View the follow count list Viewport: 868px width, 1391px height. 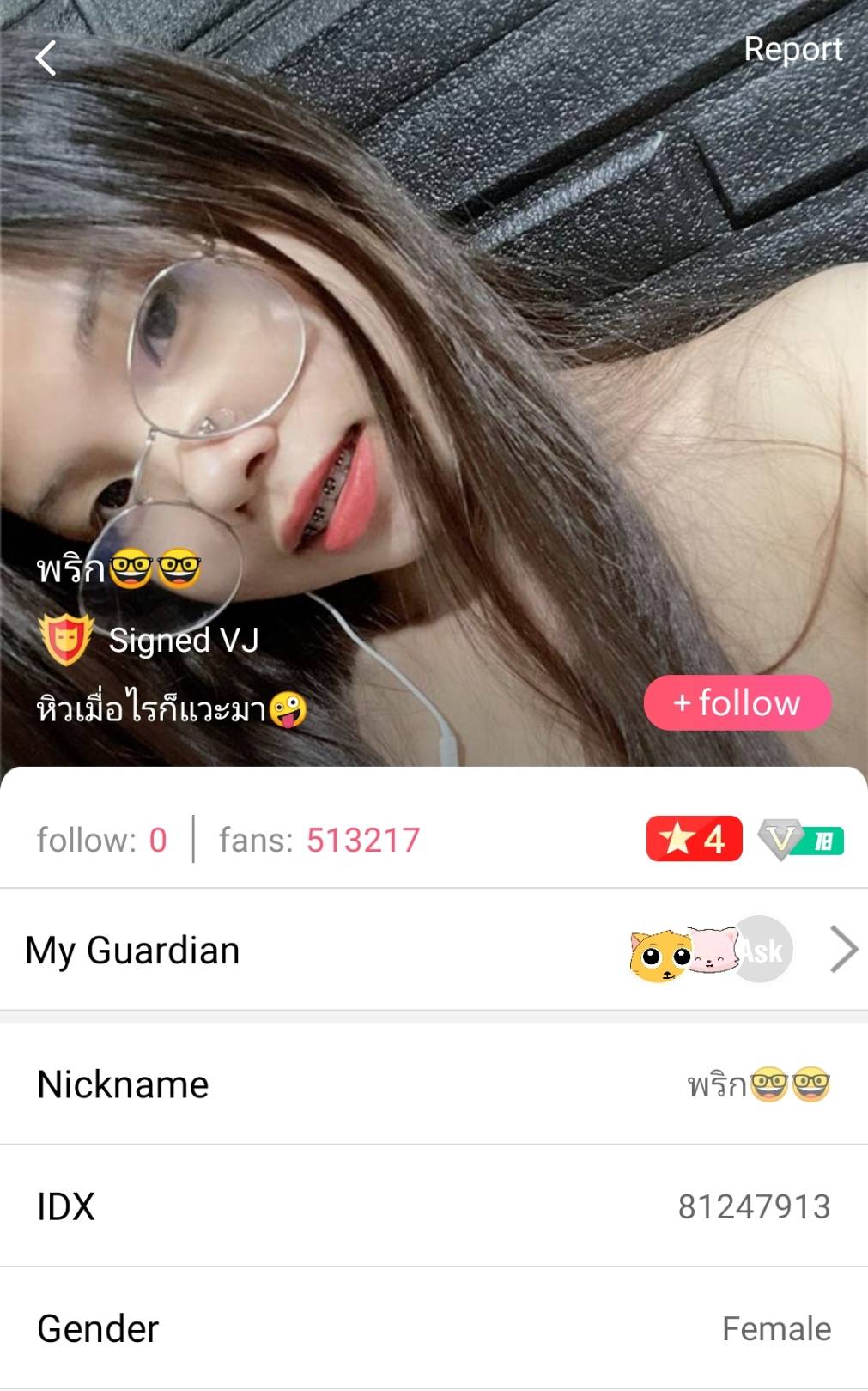pyautogui.click(x=101, y=840)
